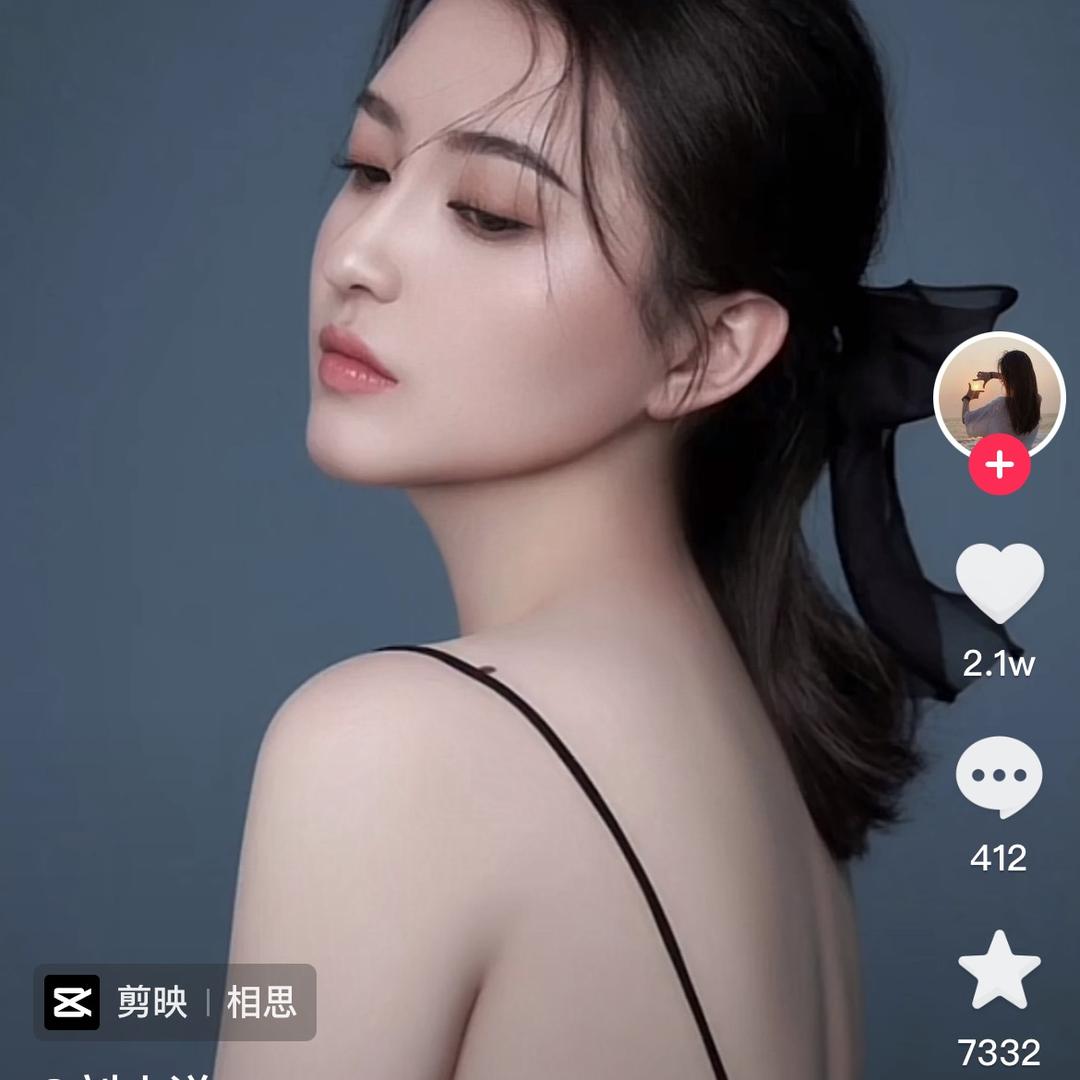The image size is (1080, 1080).
Task: Open the 剪映 相思 template tag
Action: point(176,1002)
